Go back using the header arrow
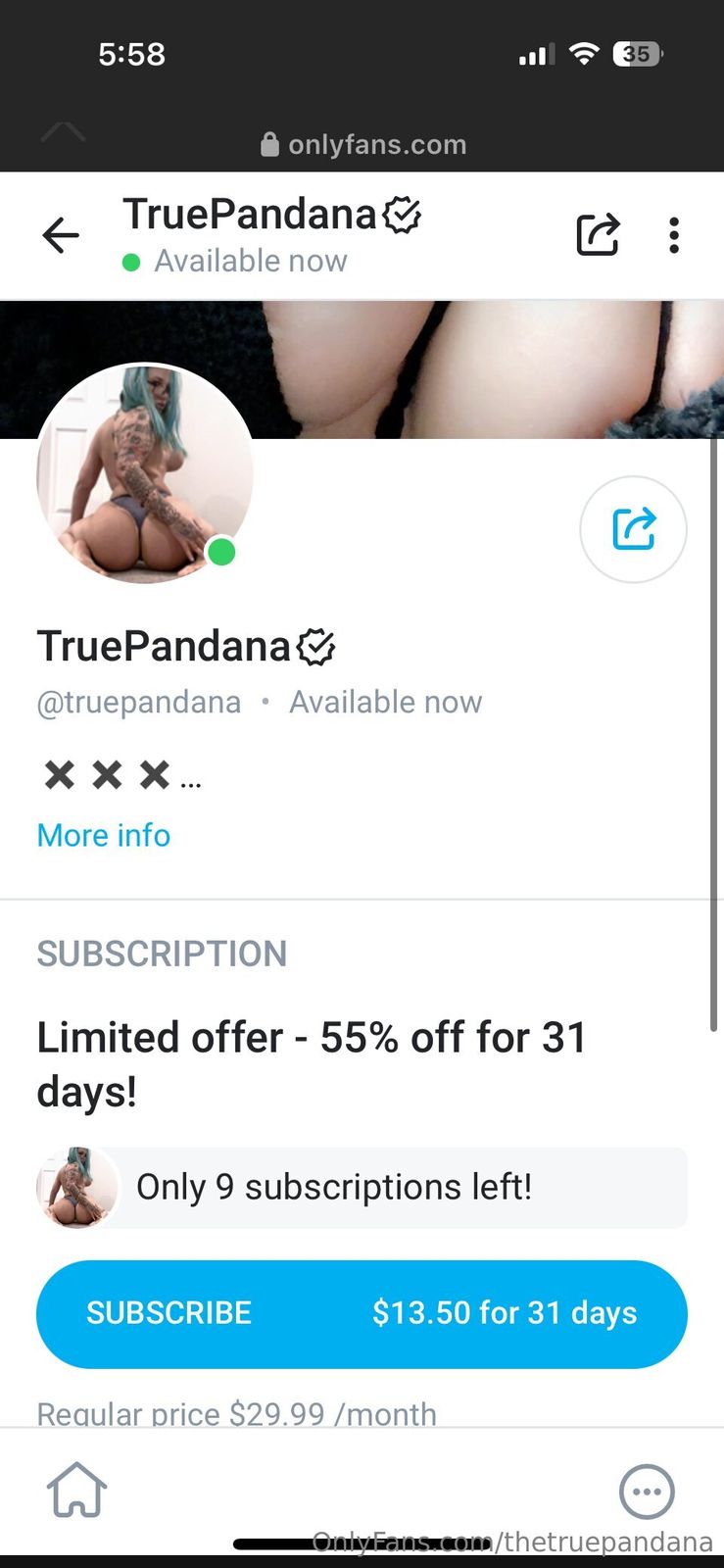 pyautogui.click(x=61, y=235)
